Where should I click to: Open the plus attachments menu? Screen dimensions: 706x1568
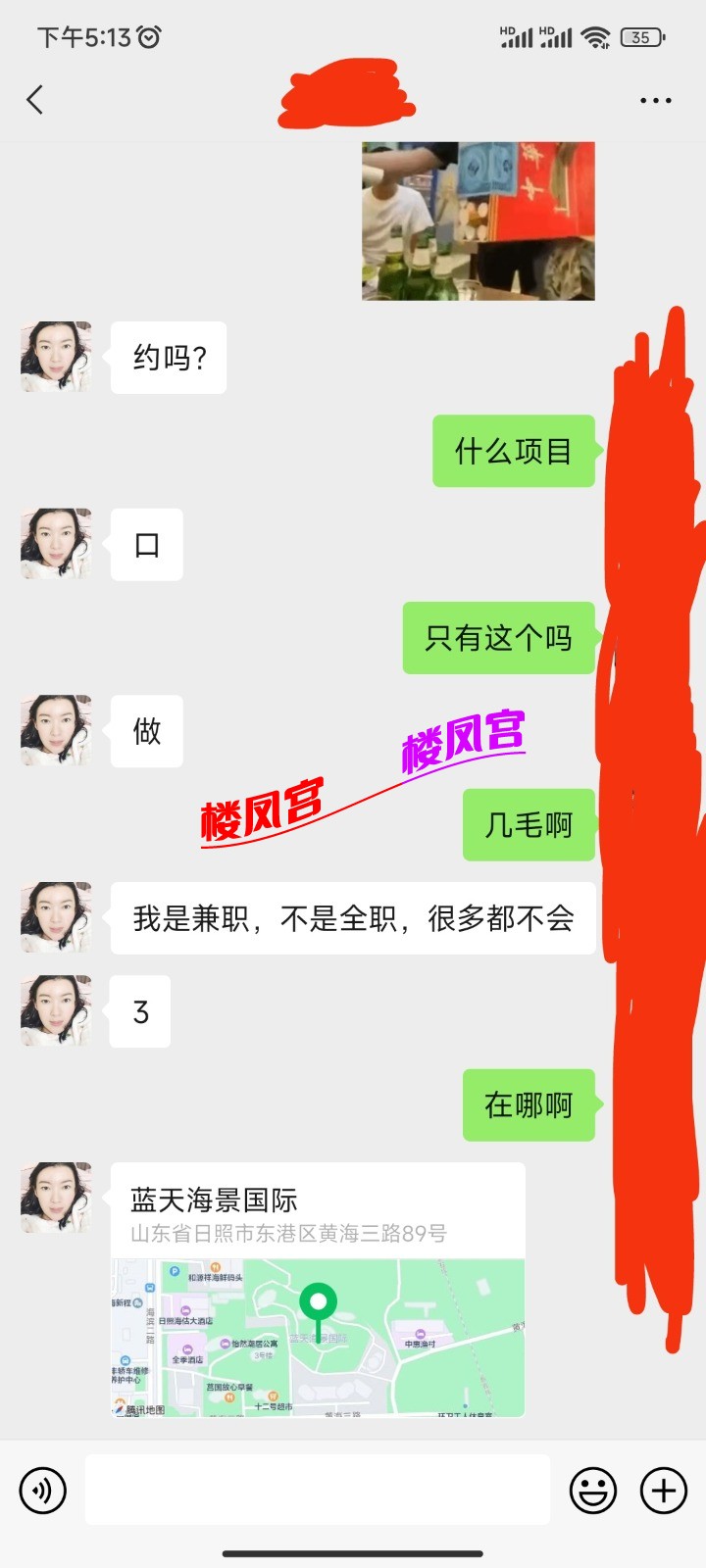coord(664,1491)
